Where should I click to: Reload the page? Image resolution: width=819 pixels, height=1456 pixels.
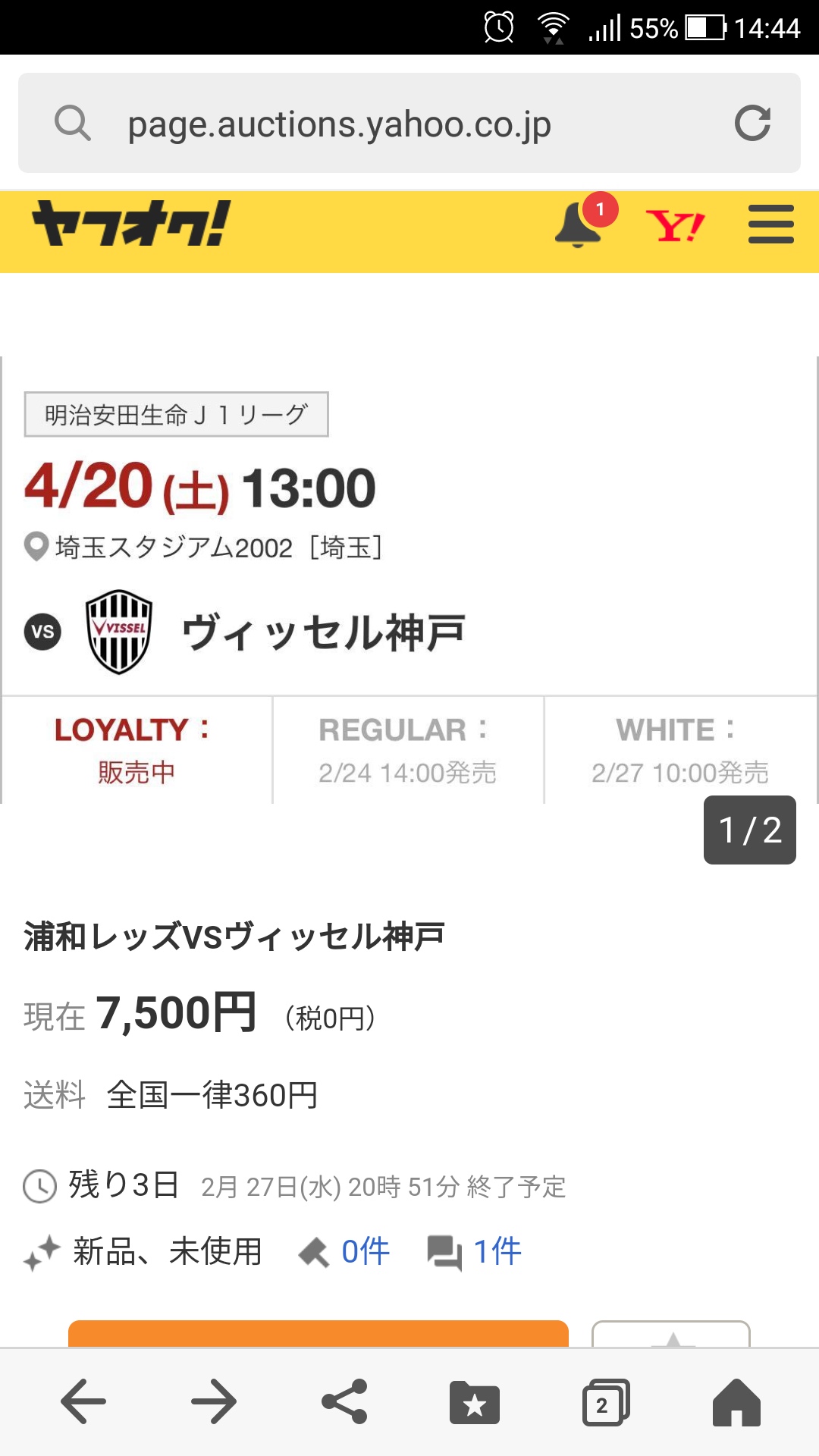coord(752,124)
